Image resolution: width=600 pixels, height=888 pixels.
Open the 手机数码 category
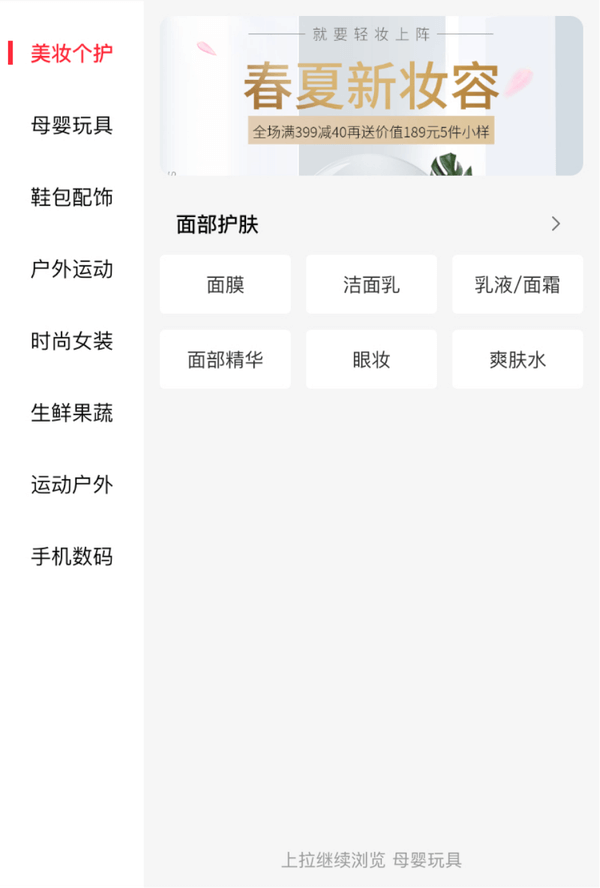(x=72, y=558)
